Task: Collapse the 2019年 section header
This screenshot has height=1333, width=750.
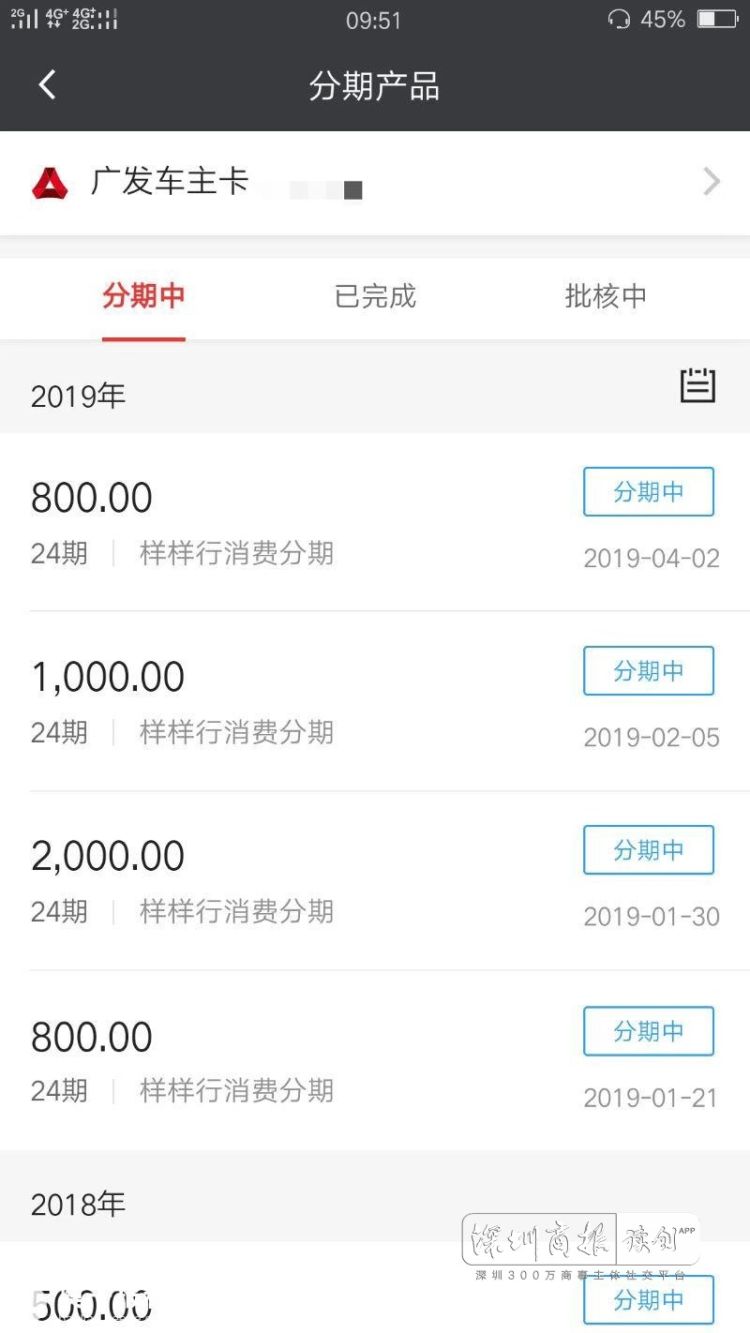Action: pyautogui.click(x=78, y=394)
